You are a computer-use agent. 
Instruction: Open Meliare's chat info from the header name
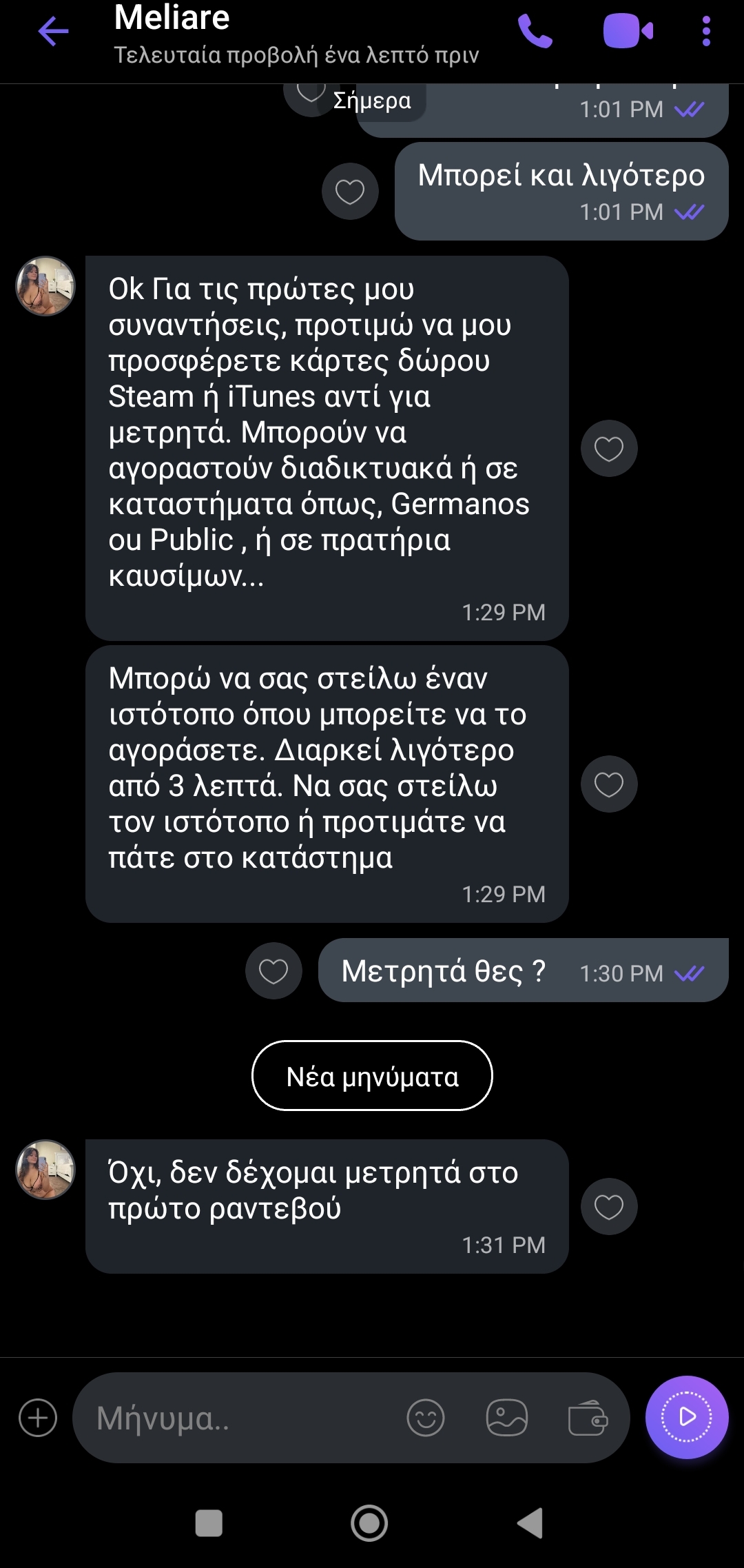pyautogui.click(x=172, y=18)
